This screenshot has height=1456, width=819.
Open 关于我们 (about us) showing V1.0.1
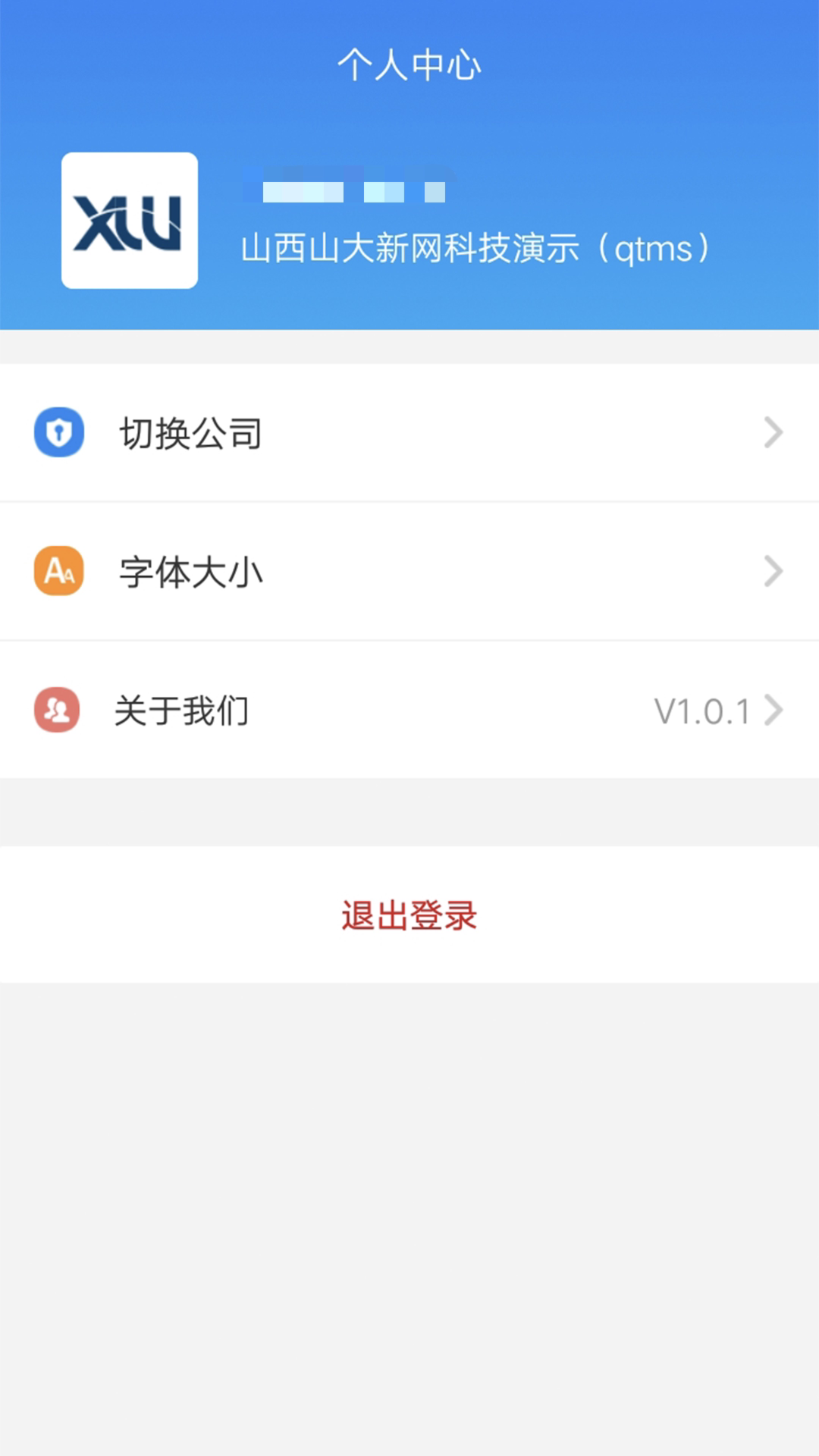(x=409, y=710)
